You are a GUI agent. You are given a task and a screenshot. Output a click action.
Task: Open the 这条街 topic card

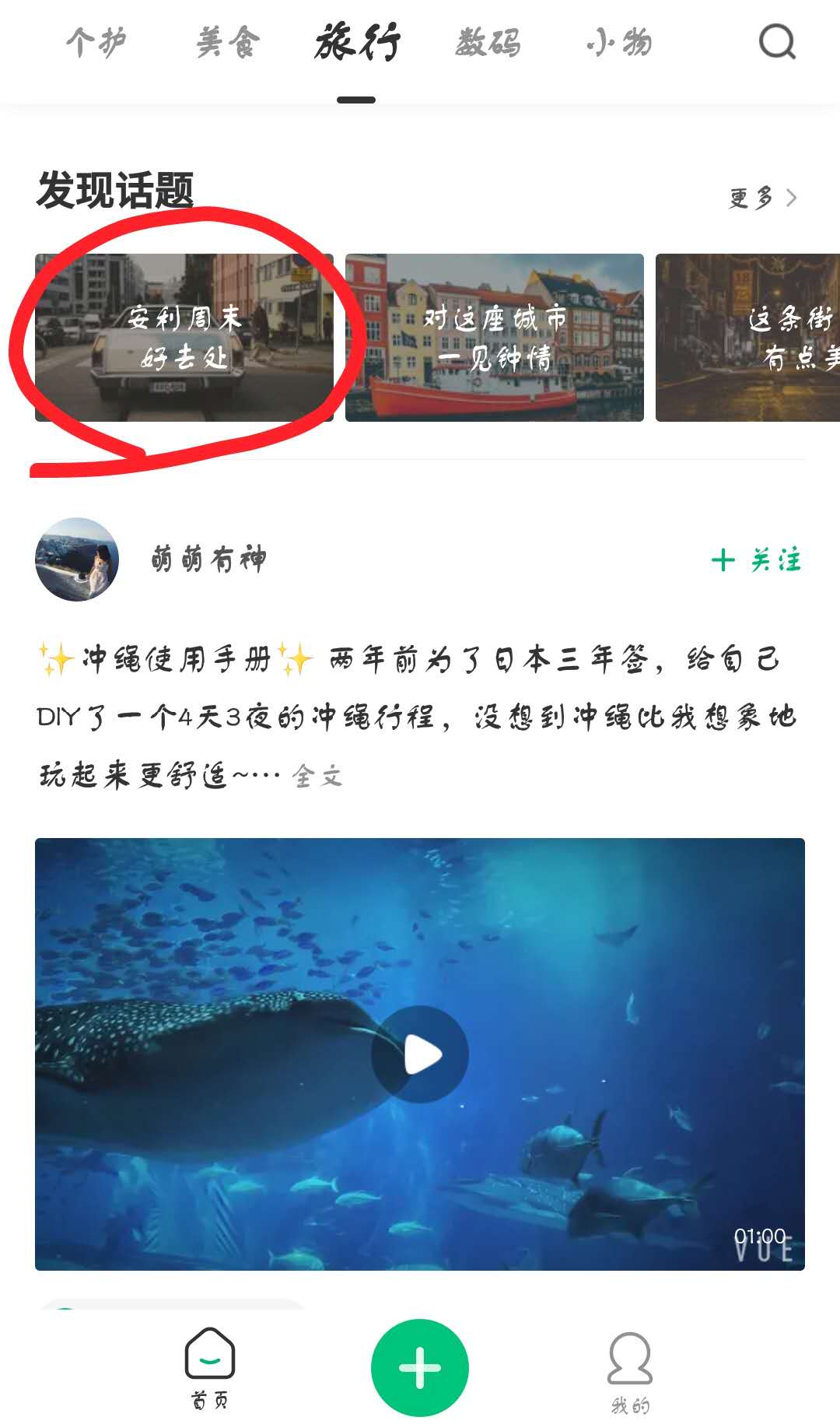click(747, 338)
